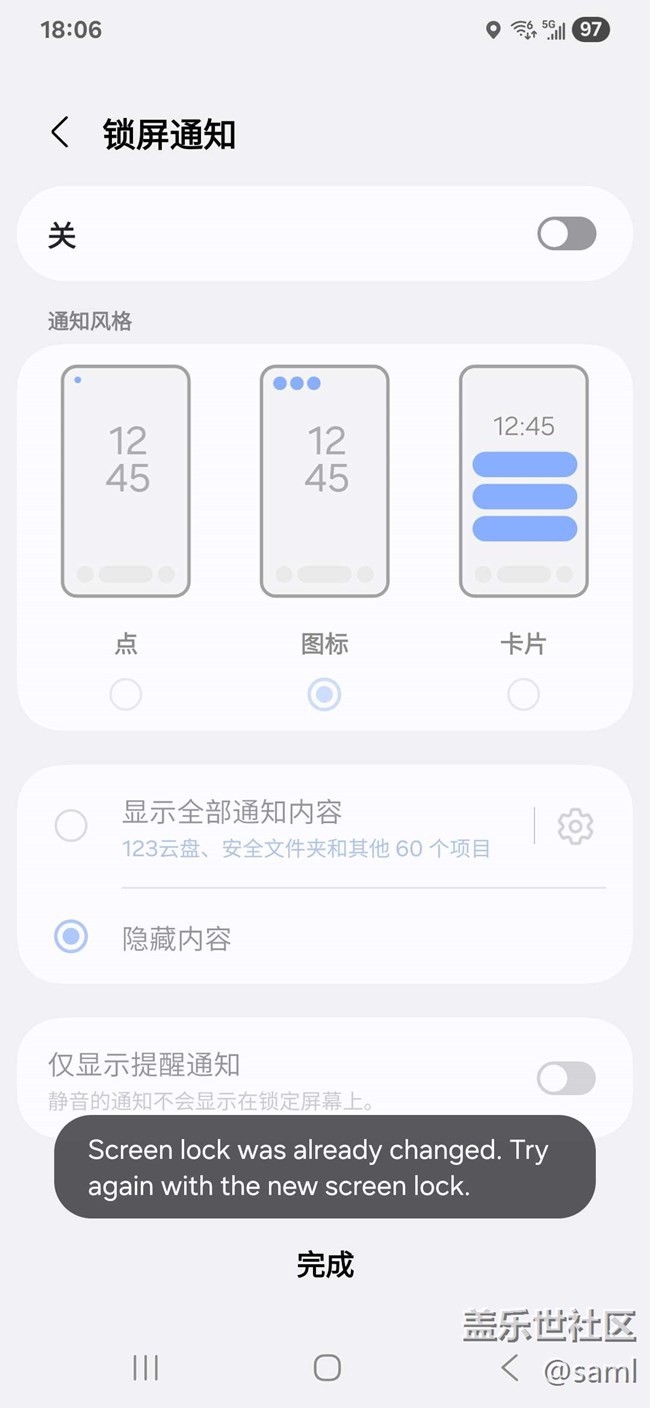650x1408 pixels.
Task: Turn on the 关 lock screen notifications switch
Action: click(x=566, y=235)
